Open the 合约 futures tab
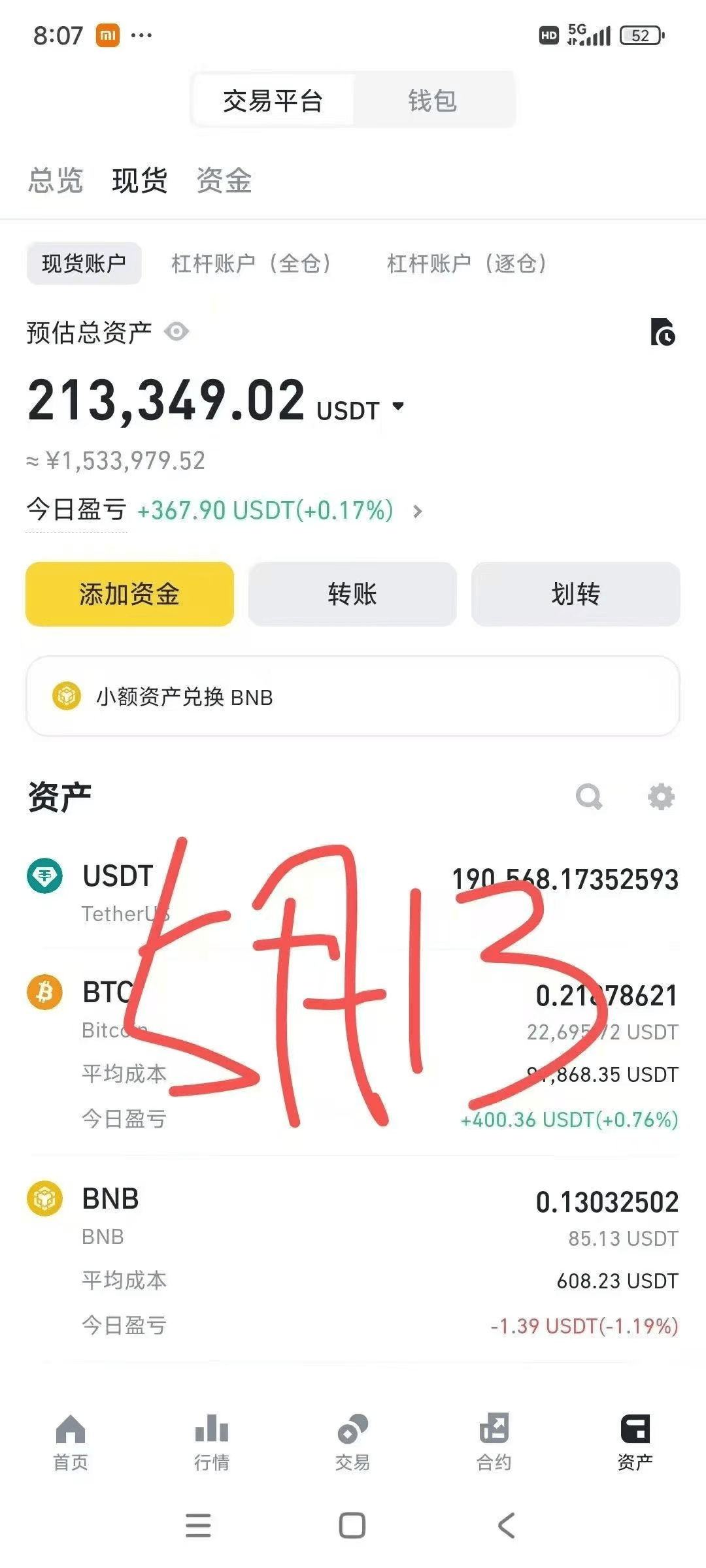Screen dimensions: 706x1568 tap(494, 1443)
